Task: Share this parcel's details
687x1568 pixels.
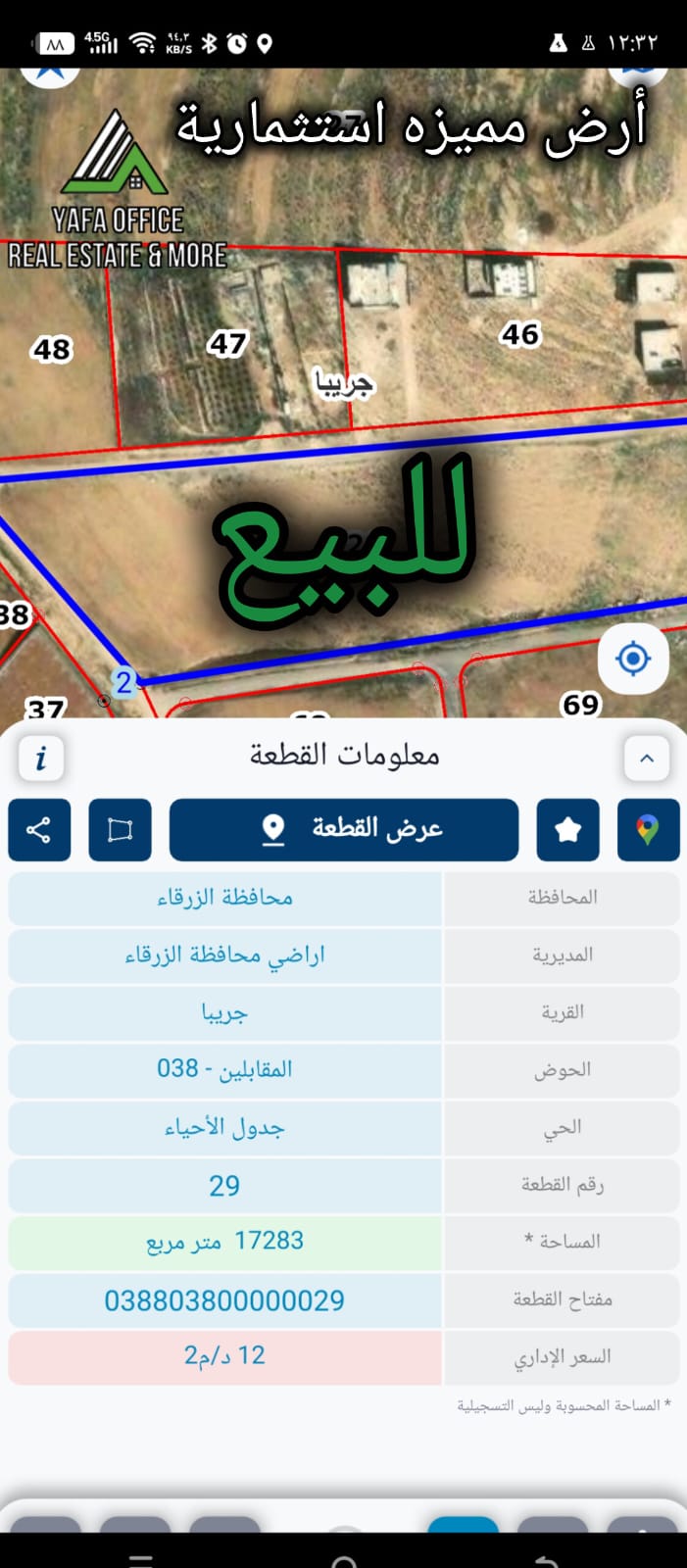Action: coord(39,830)
